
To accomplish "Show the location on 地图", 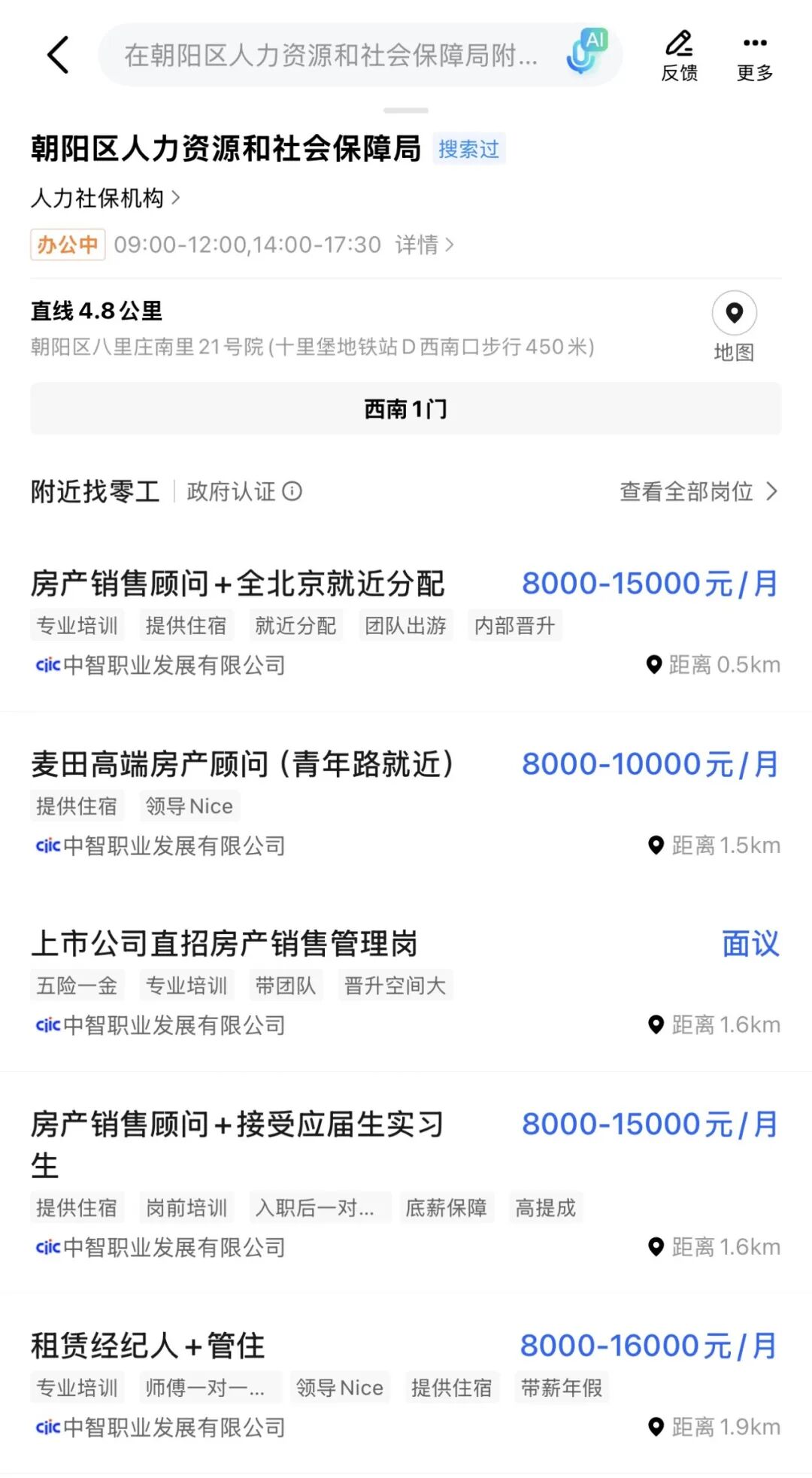I will 734,326.
